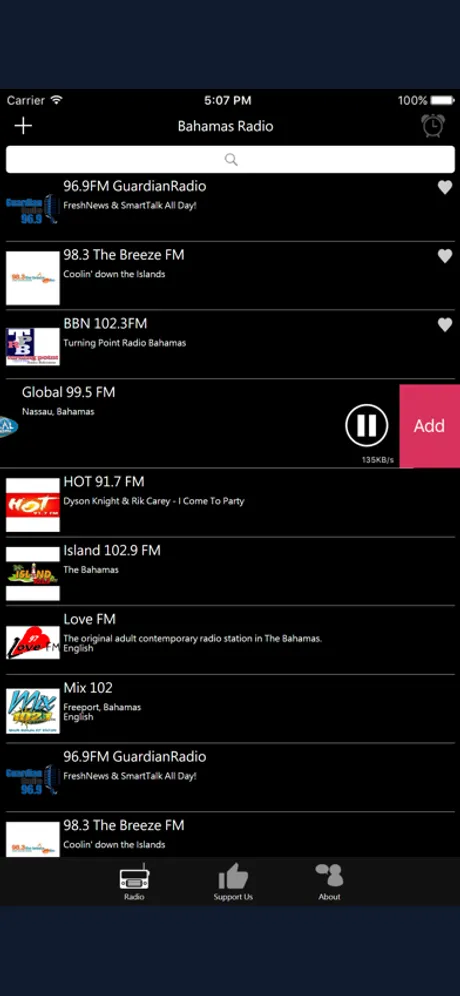The height and width of the screenshot is (996, 460).
Task: Select the Love FM station
Action: 230,640
